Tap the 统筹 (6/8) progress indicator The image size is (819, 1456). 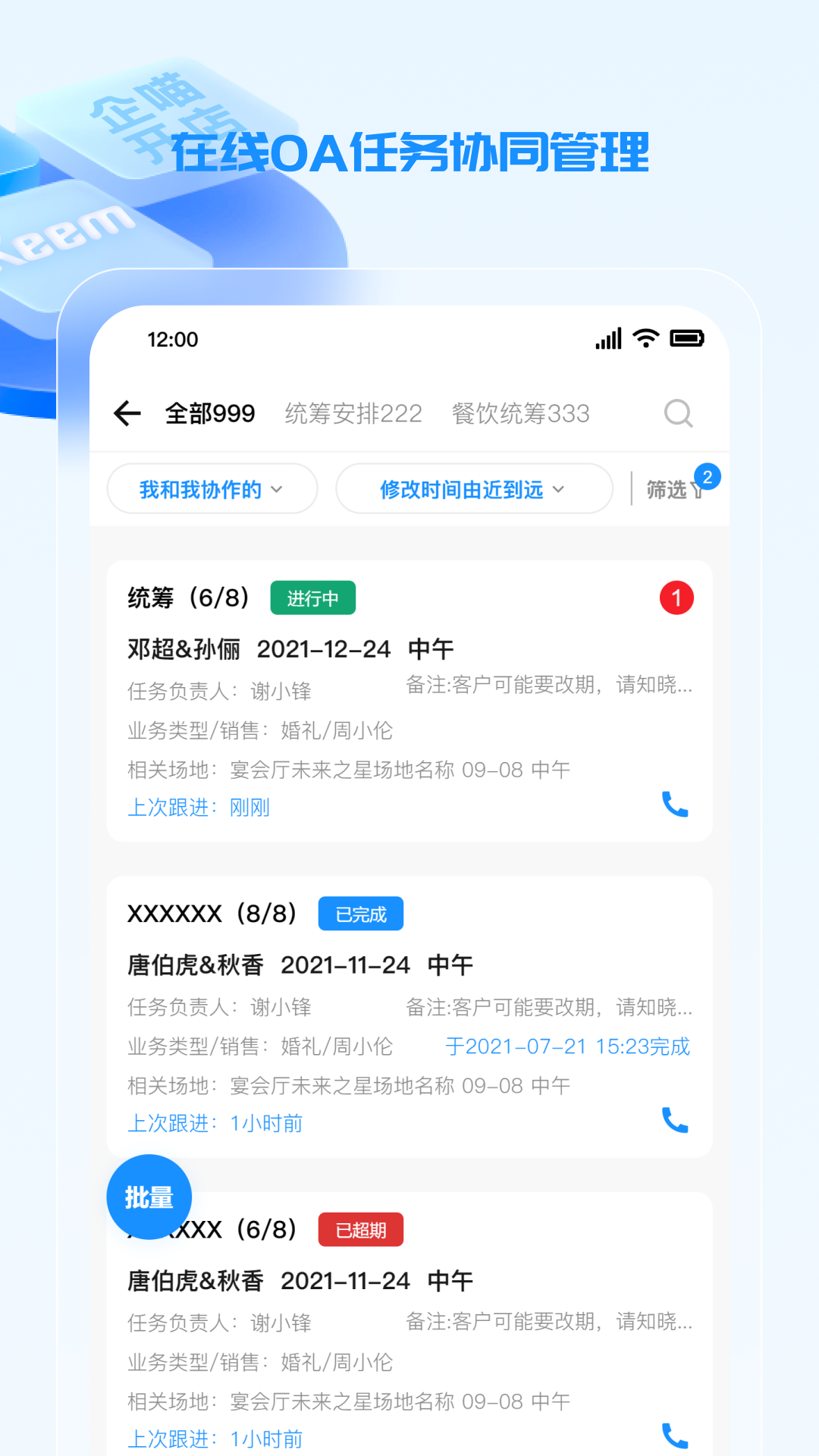187,598
